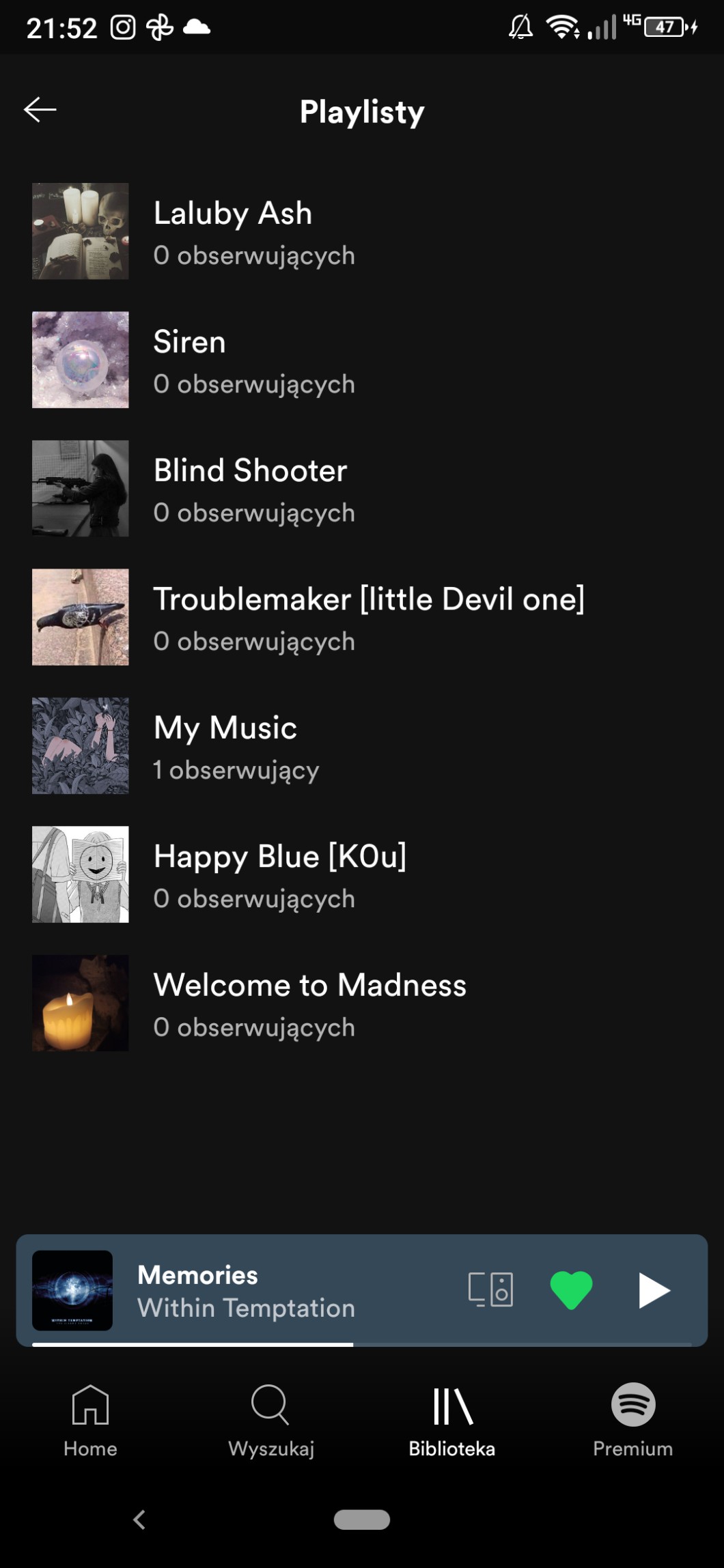724x1568 pixels.
Task: Open the Happy Blue [K0u] playlist
Action: tap(273, 874)
